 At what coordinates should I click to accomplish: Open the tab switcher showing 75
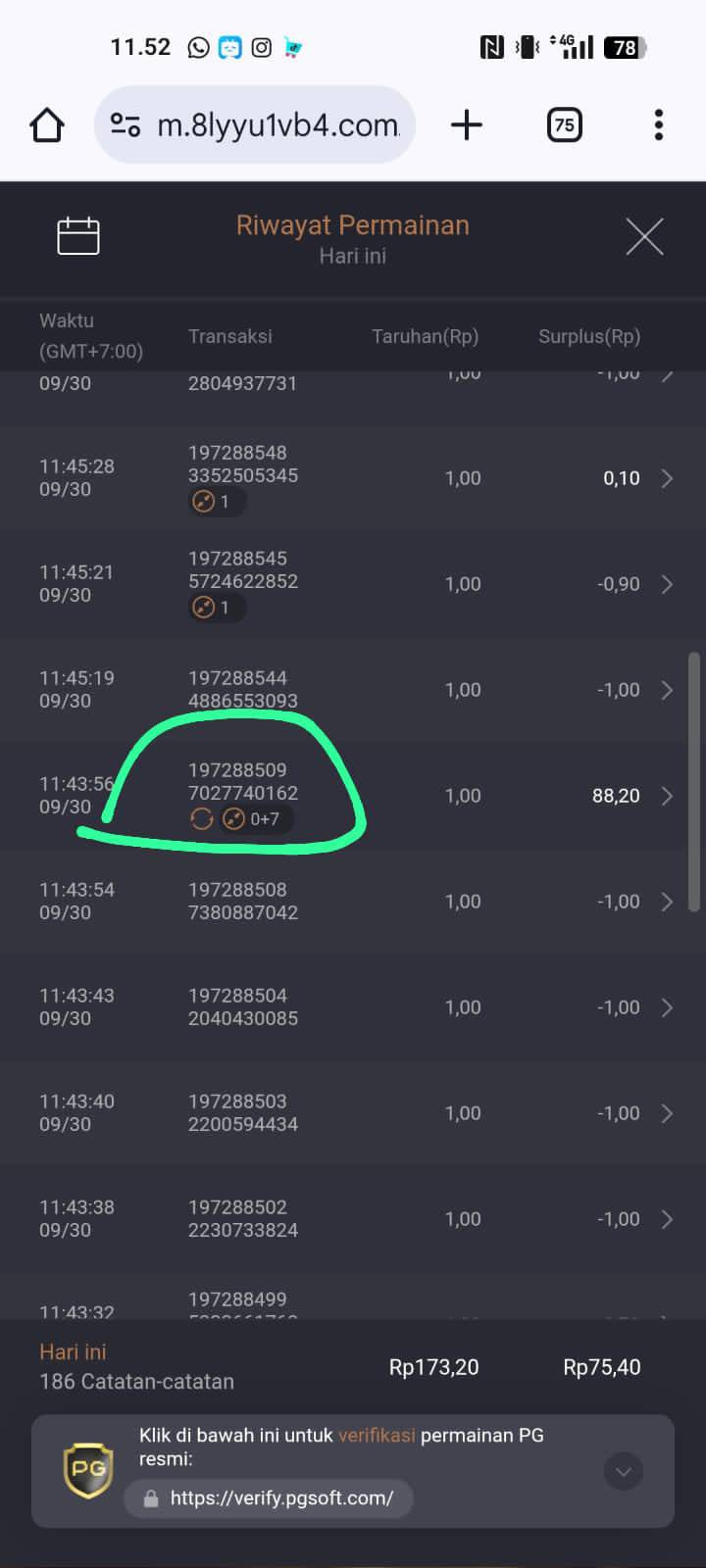point(564,125)
